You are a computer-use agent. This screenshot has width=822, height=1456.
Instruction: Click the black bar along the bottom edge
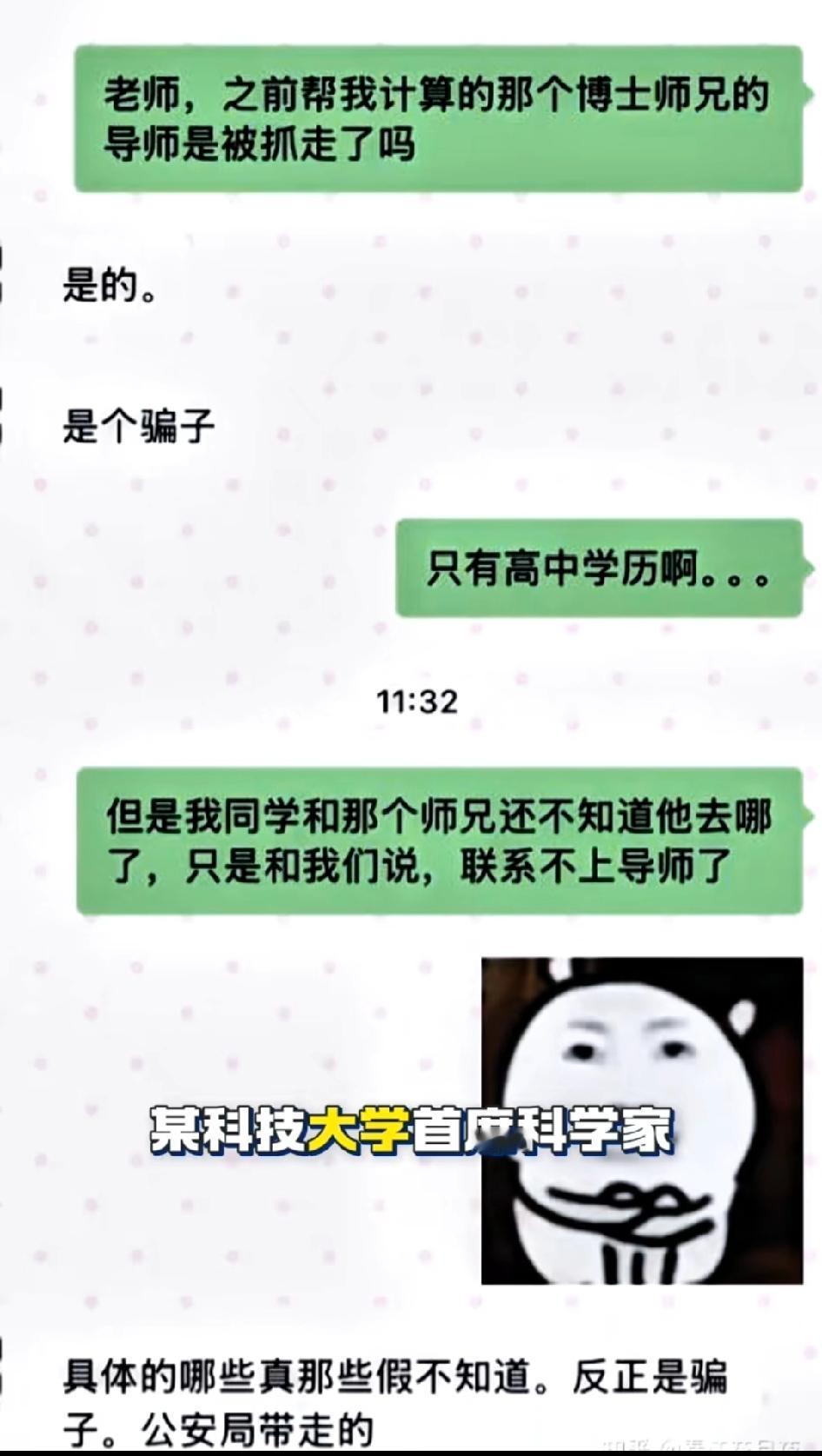pos(411,1452)
